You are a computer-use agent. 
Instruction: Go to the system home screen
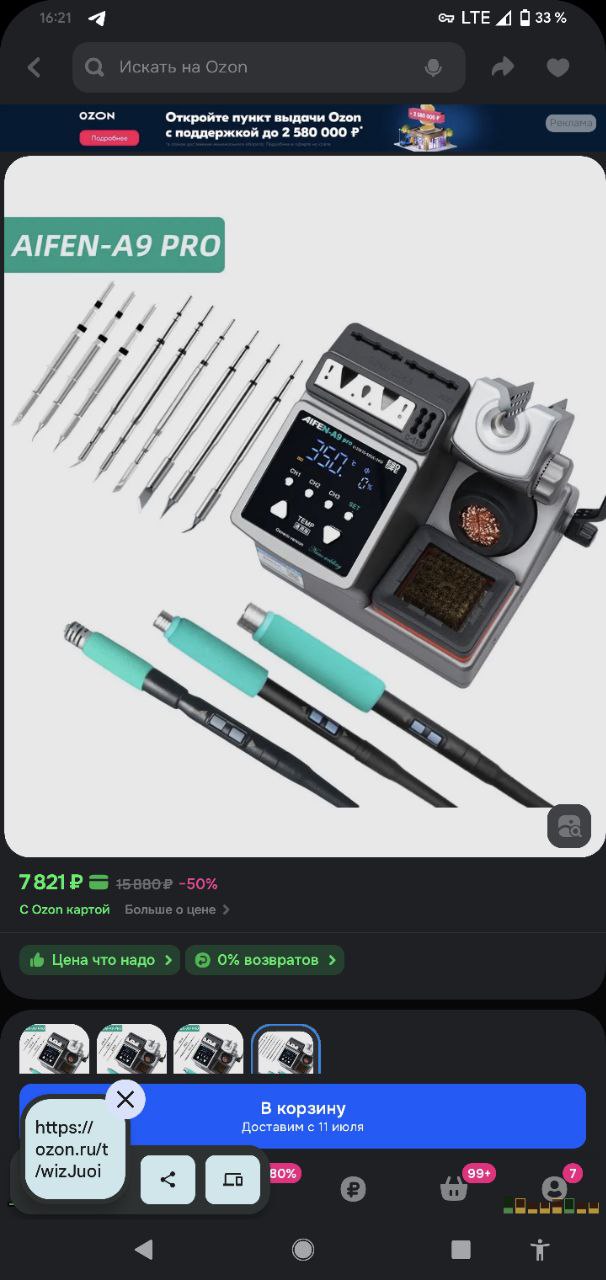(303, 1249)
